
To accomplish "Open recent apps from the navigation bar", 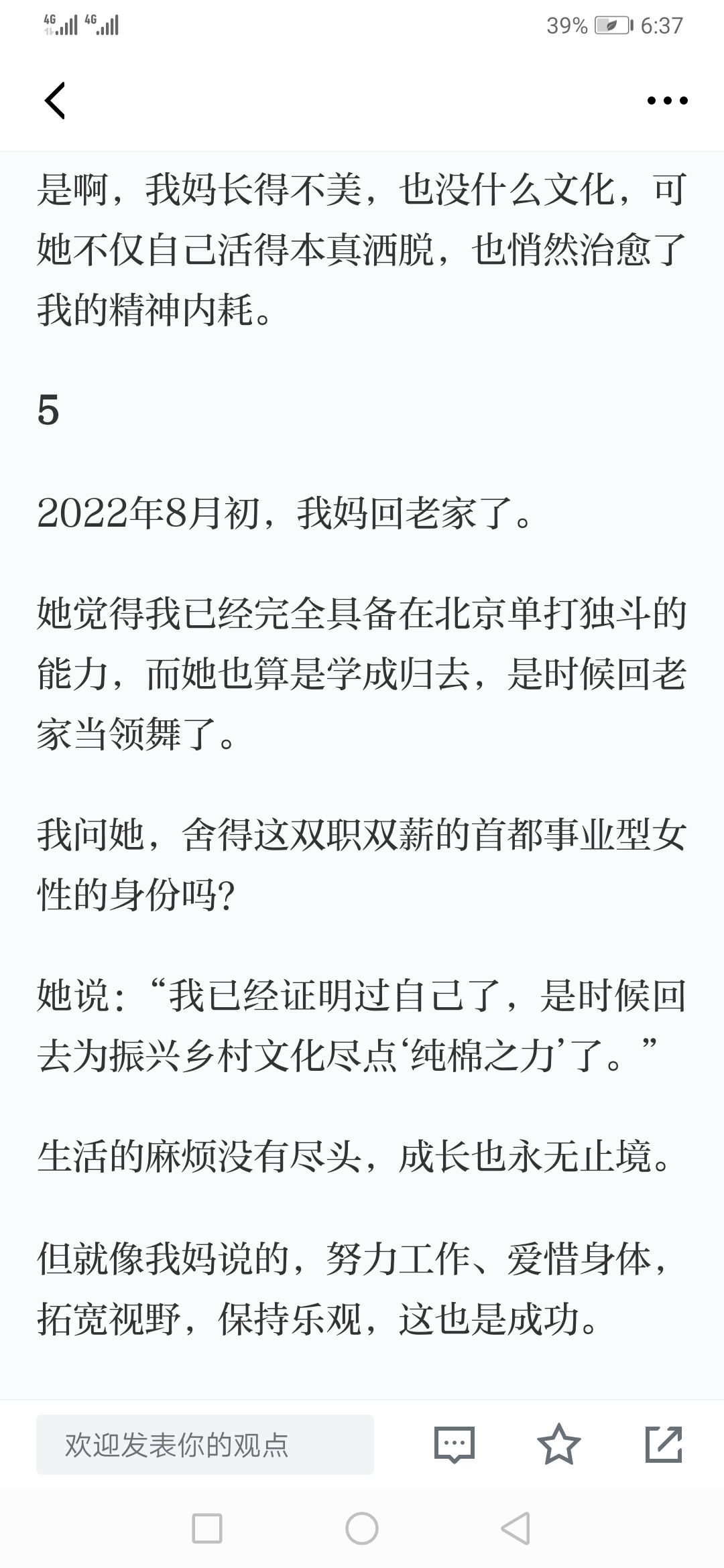I will (207, 1529).
